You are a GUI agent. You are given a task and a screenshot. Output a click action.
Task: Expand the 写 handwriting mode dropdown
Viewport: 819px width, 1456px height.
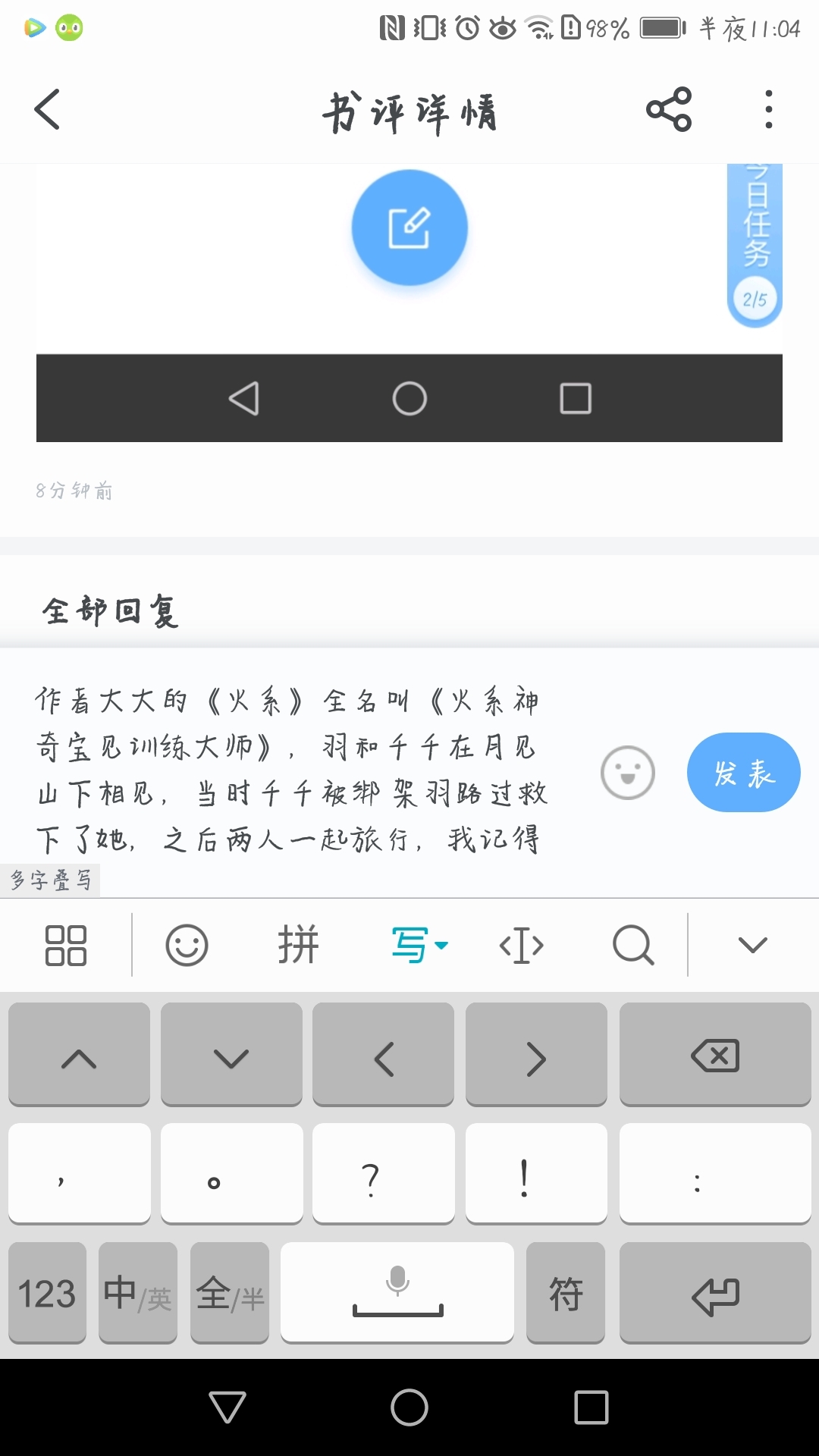tap(419, 945)
